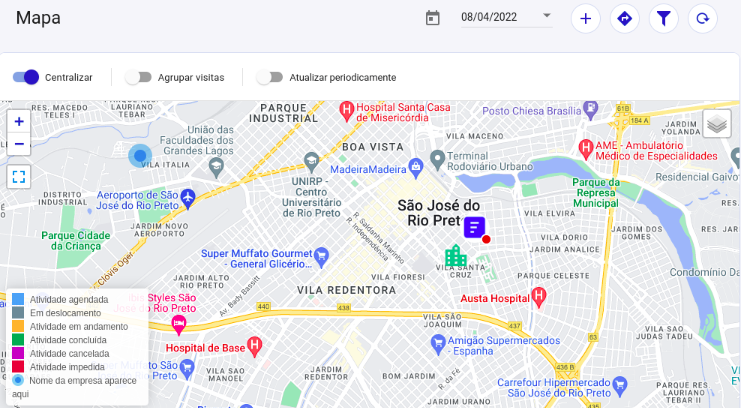741x408 pixels.
Task: Add a new item with plus button
Action: point(586,18)
